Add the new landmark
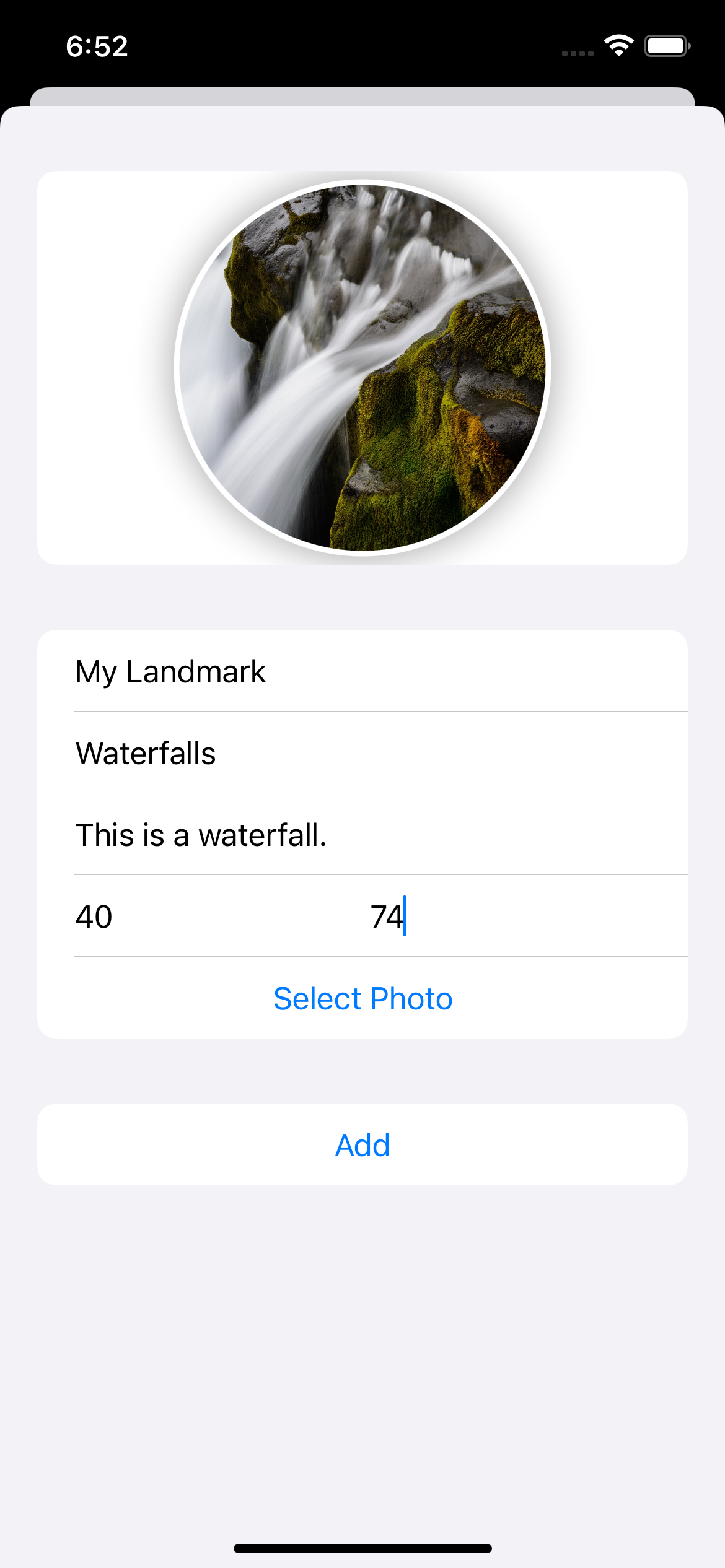The width and height of the screenshot is (725, 1568). (x=362, y=1144)
